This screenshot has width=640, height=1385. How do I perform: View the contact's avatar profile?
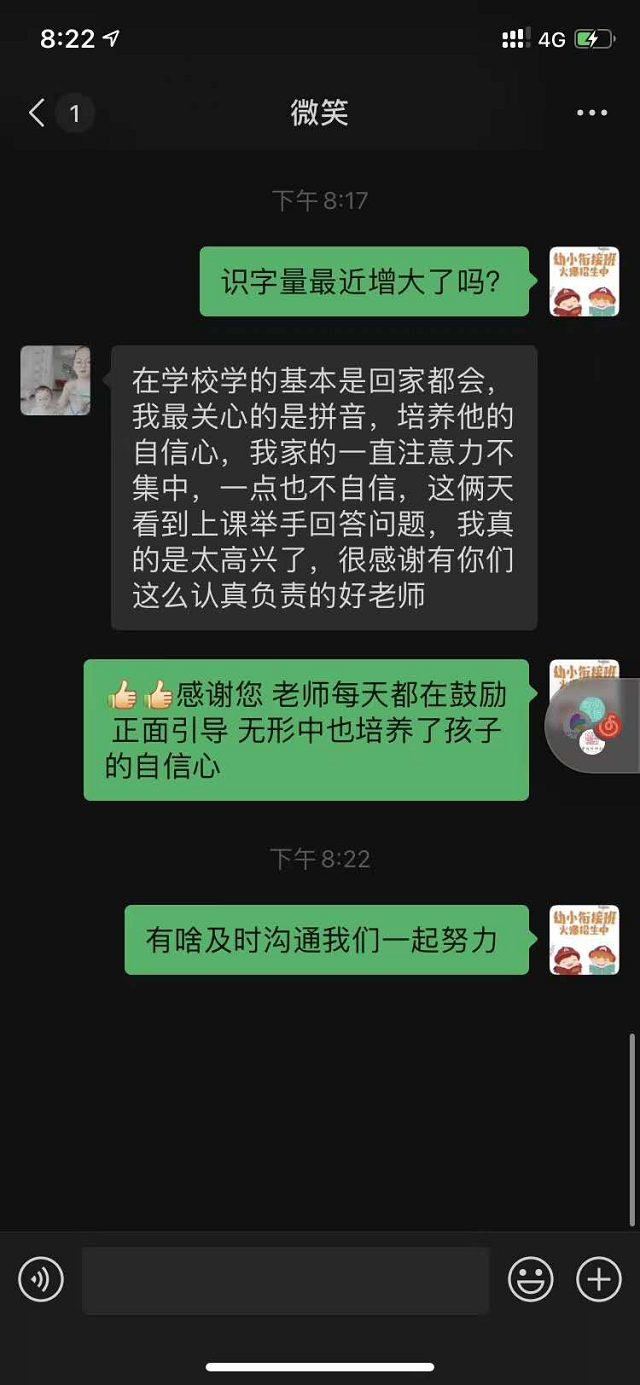point(56,381)
